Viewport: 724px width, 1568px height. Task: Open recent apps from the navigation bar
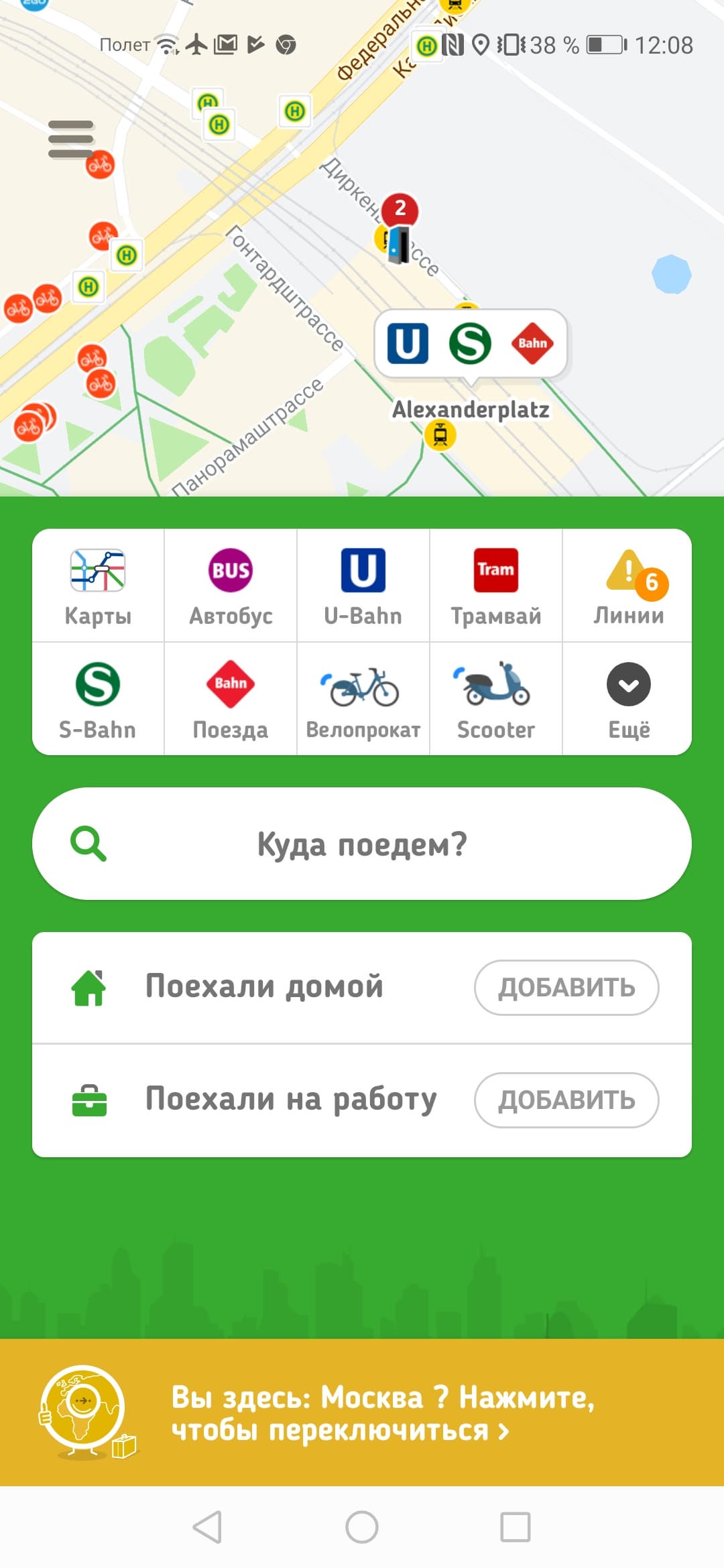516,1528
